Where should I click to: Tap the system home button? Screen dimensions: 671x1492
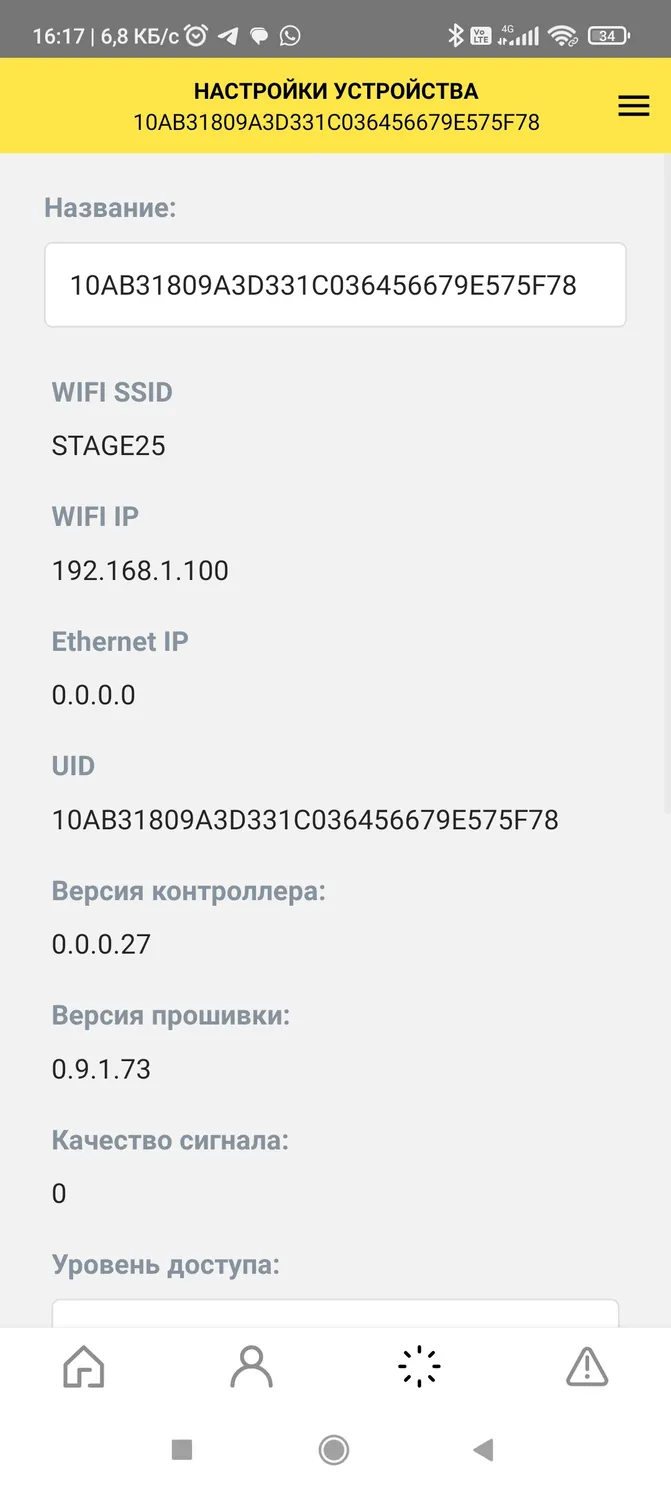[x=333, y=1449]
